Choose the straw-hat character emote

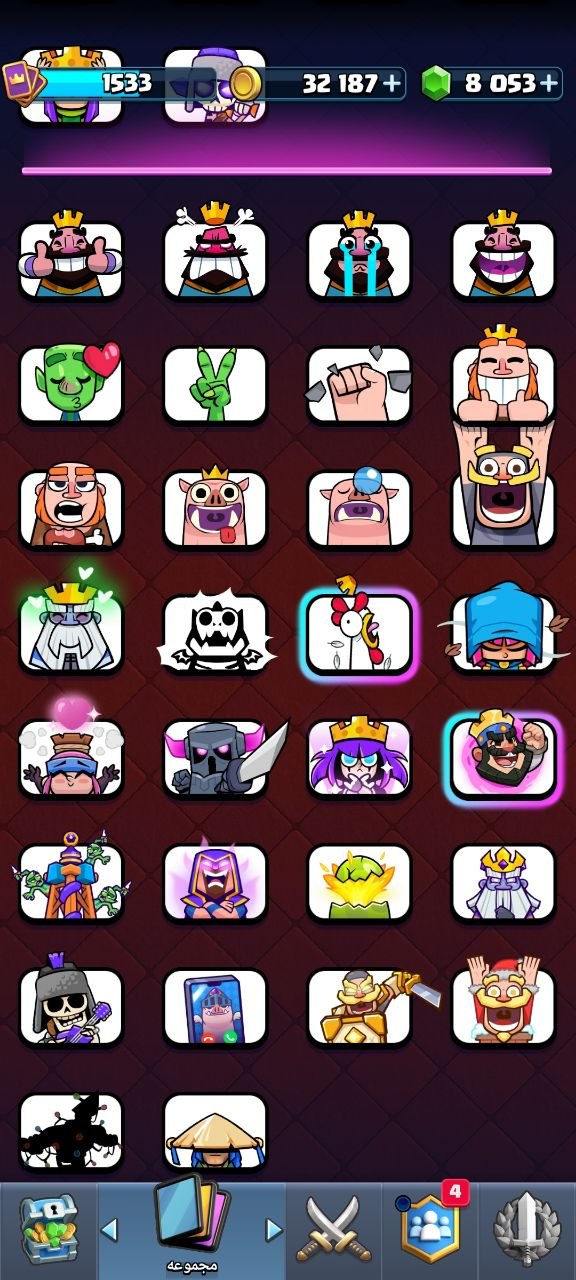click(215, 1131)
